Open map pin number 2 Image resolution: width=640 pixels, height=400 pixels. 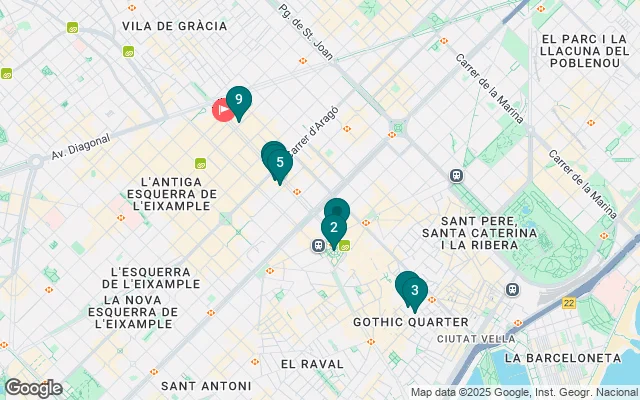[334, 227]
